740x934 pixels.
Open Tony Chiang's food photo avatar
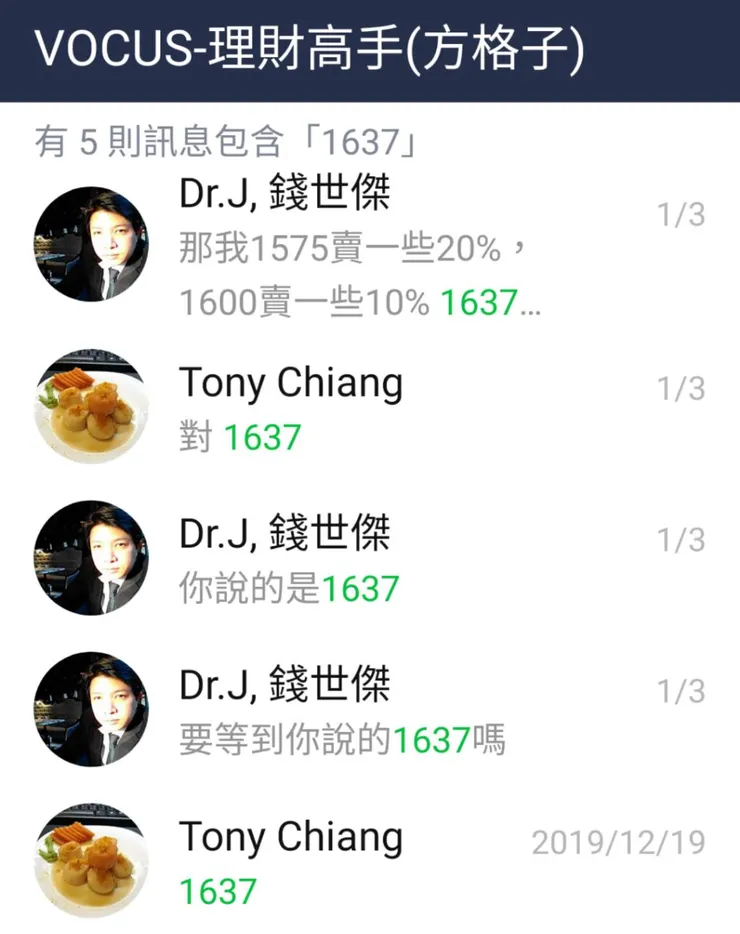pos(91,406)
